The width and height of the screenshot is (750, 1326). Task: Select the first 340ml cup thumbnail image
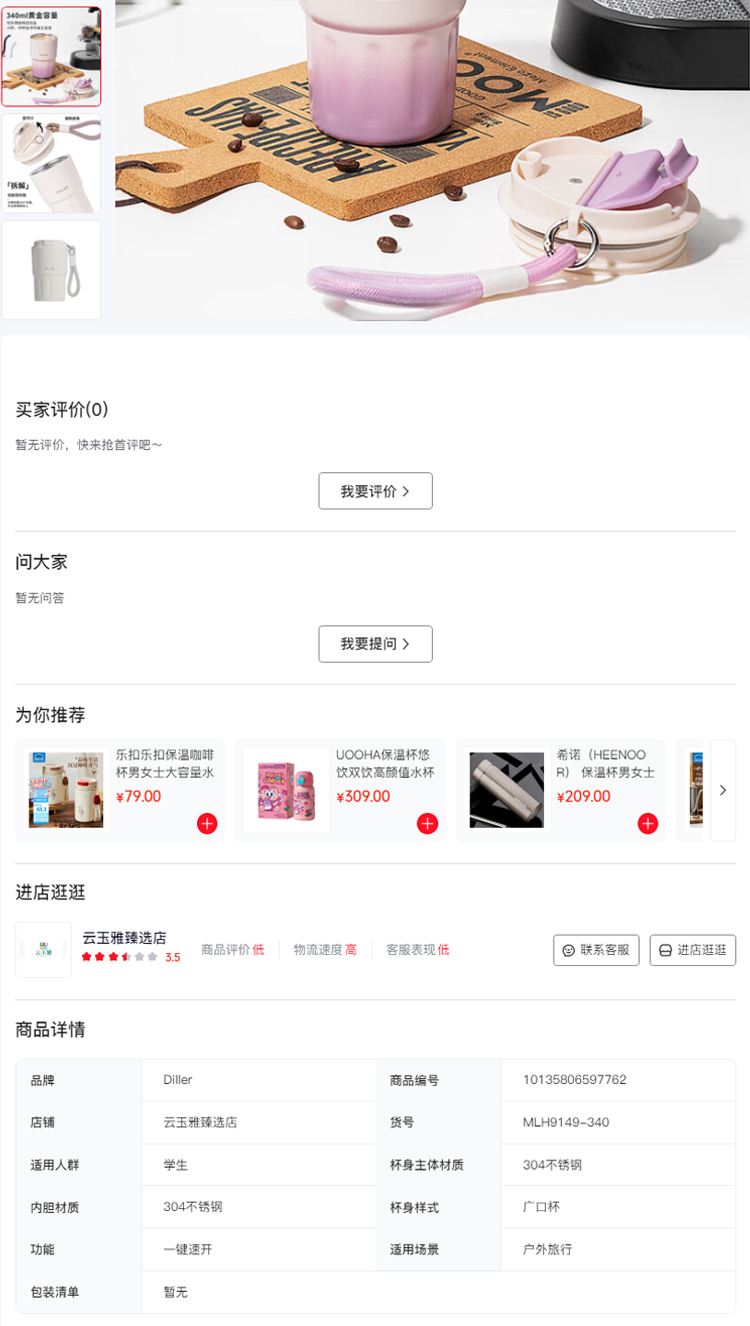click(51, 55)
